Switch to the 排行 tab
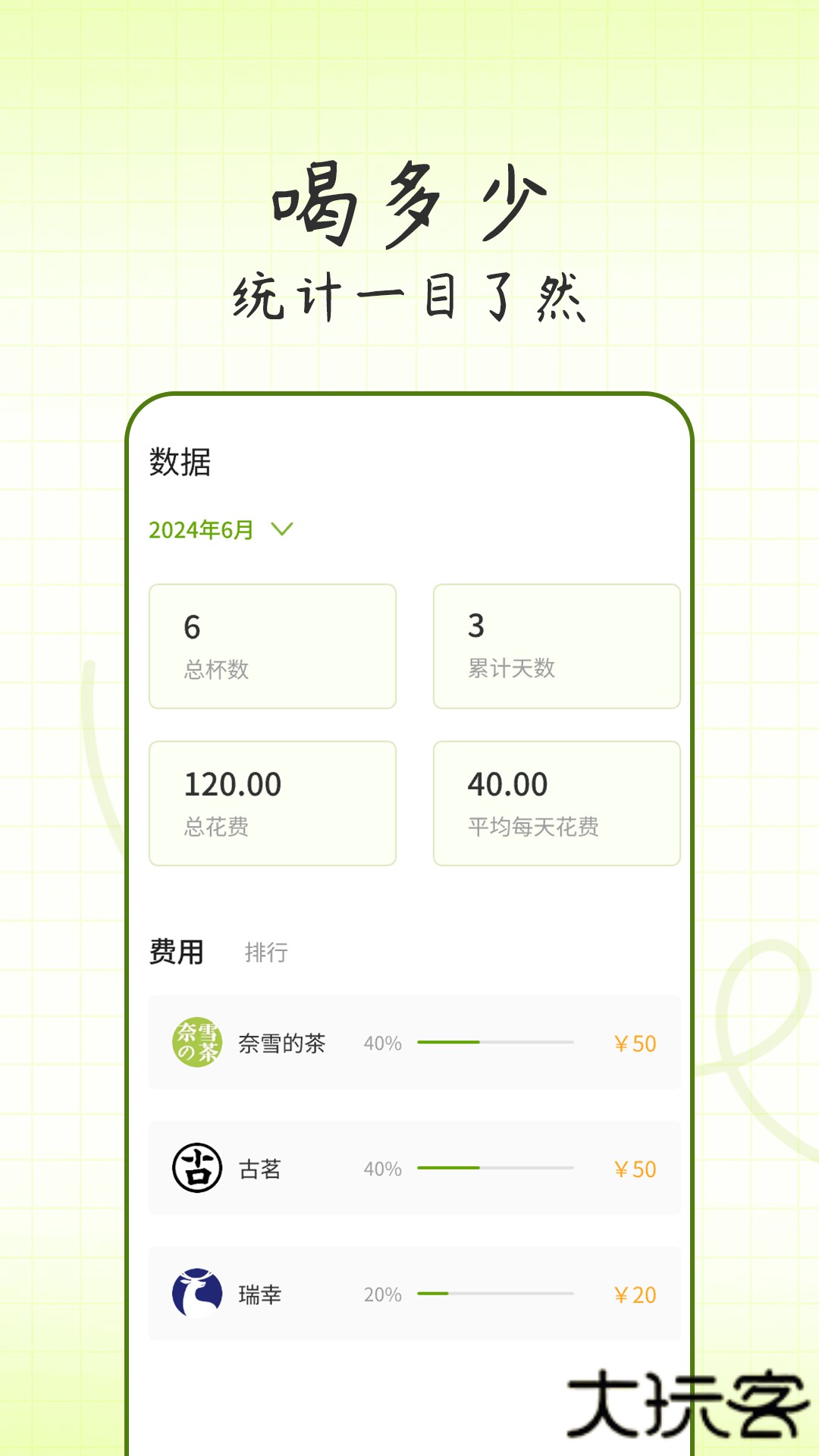Viewport: 819px width, 1456px height. point(266,952)
